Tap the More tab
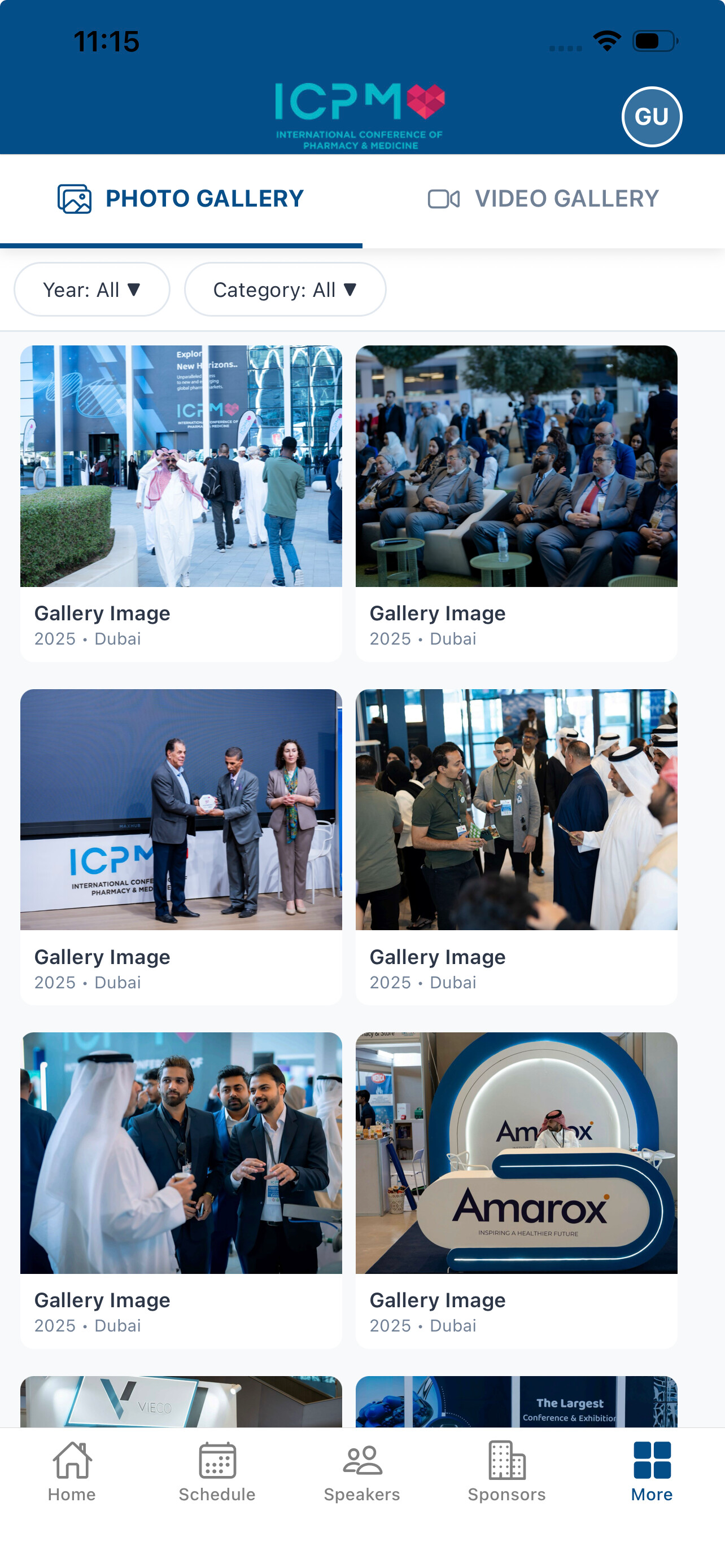Image resolution: width=725 pixels, height=1568 pixels. 652,1472
